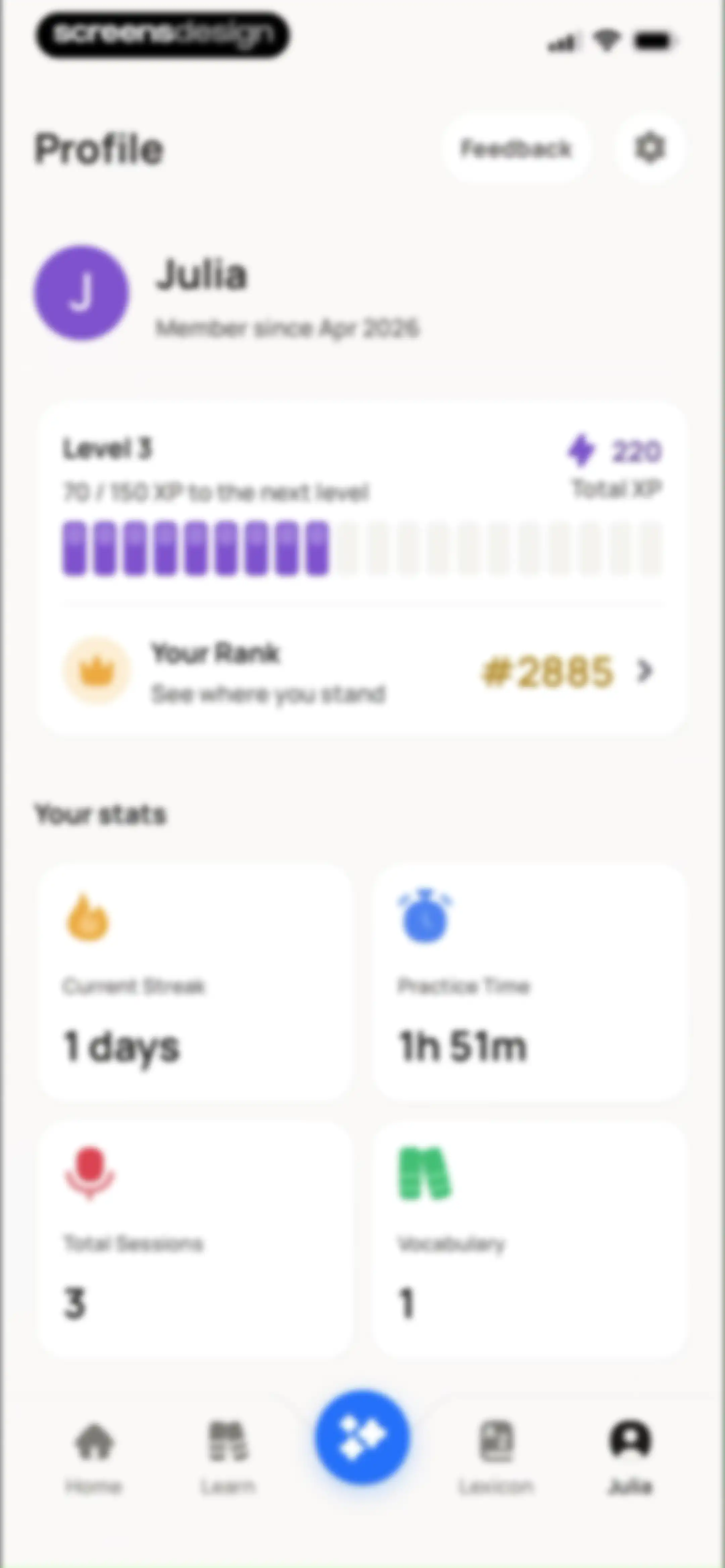The width and height of the screenshot is (725, 1568).
Task: Open the Practice Time card
Action: (x=529, y=982)
